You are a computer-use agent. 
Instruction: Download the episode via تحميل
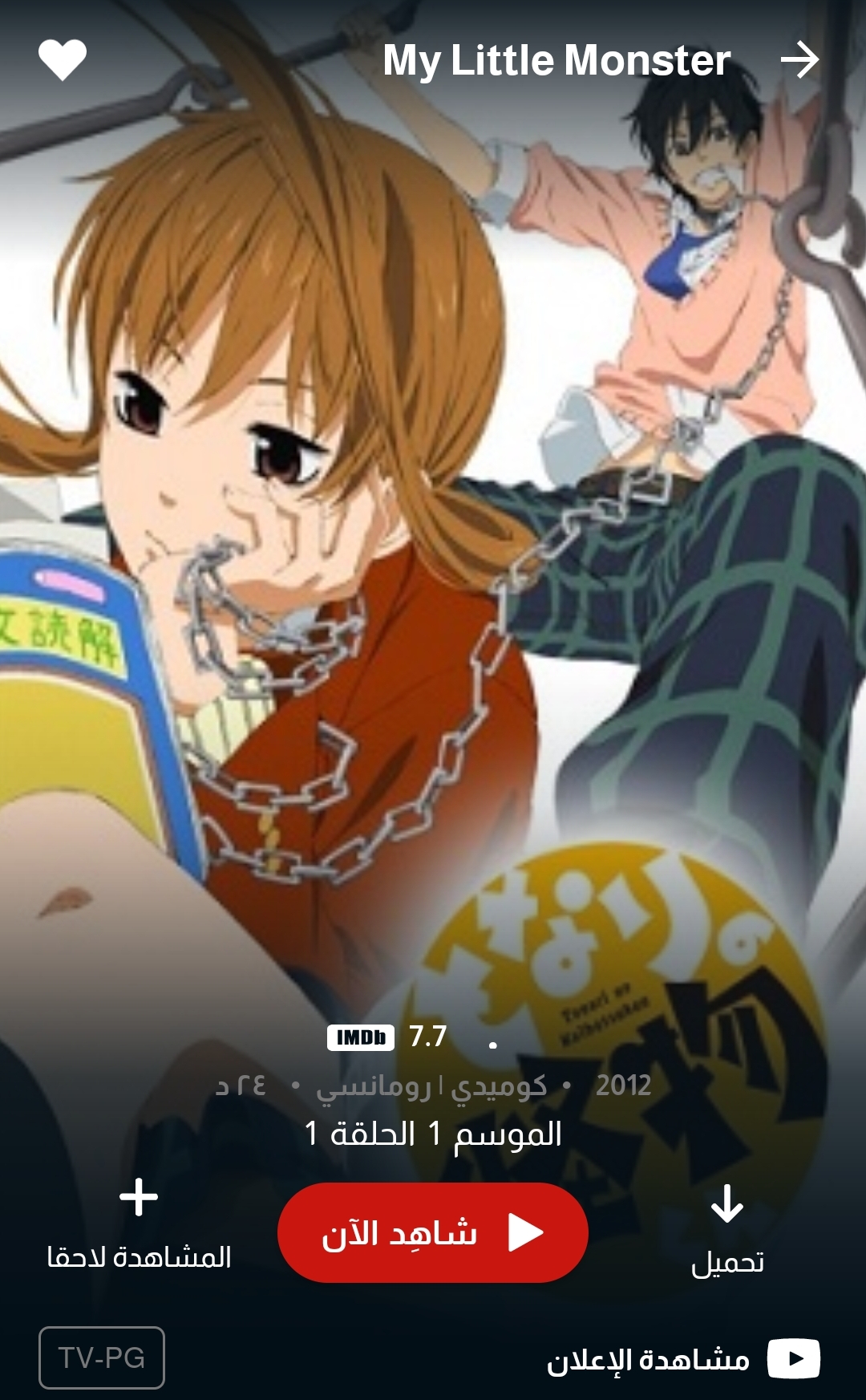coord(727,1232)
